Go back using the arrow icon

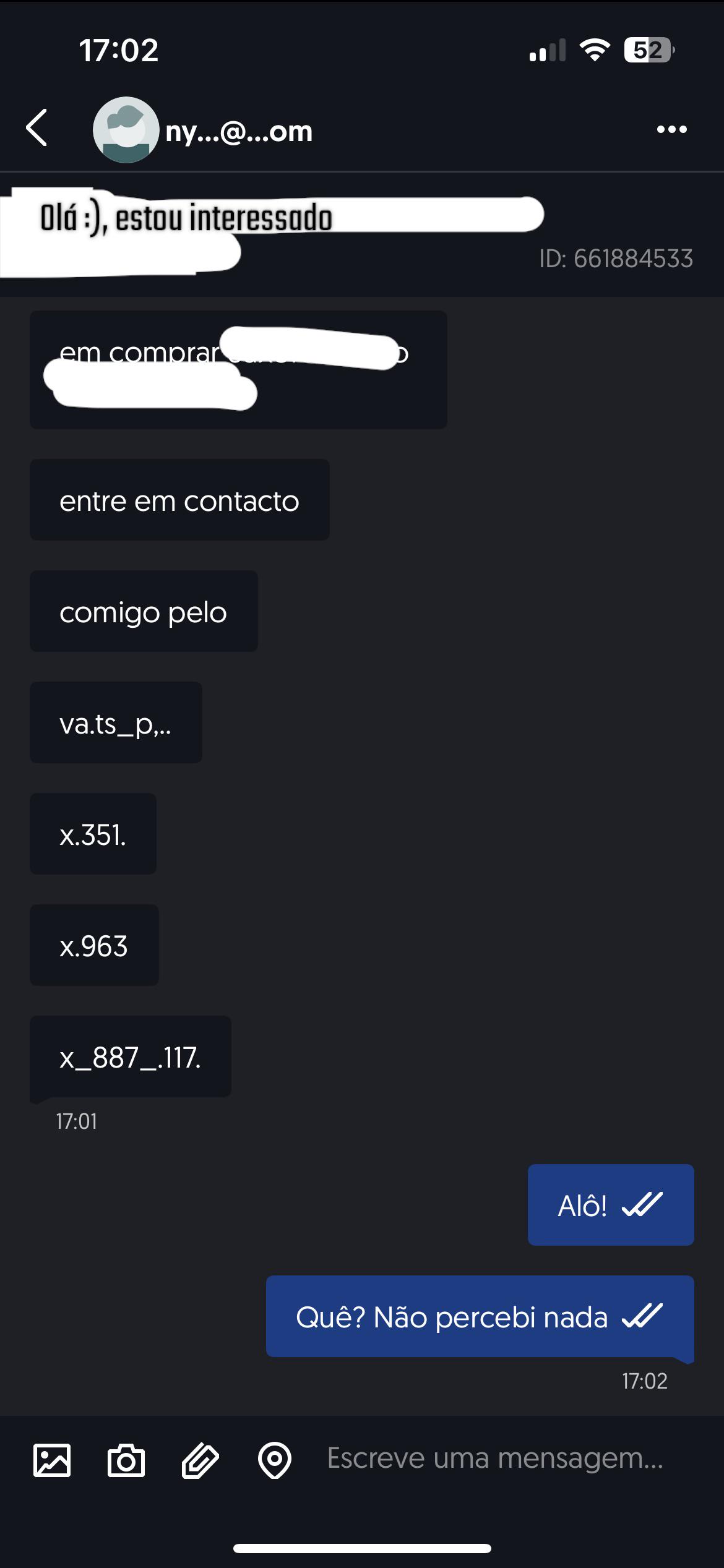pyautogui.click(x=37, y=128)
